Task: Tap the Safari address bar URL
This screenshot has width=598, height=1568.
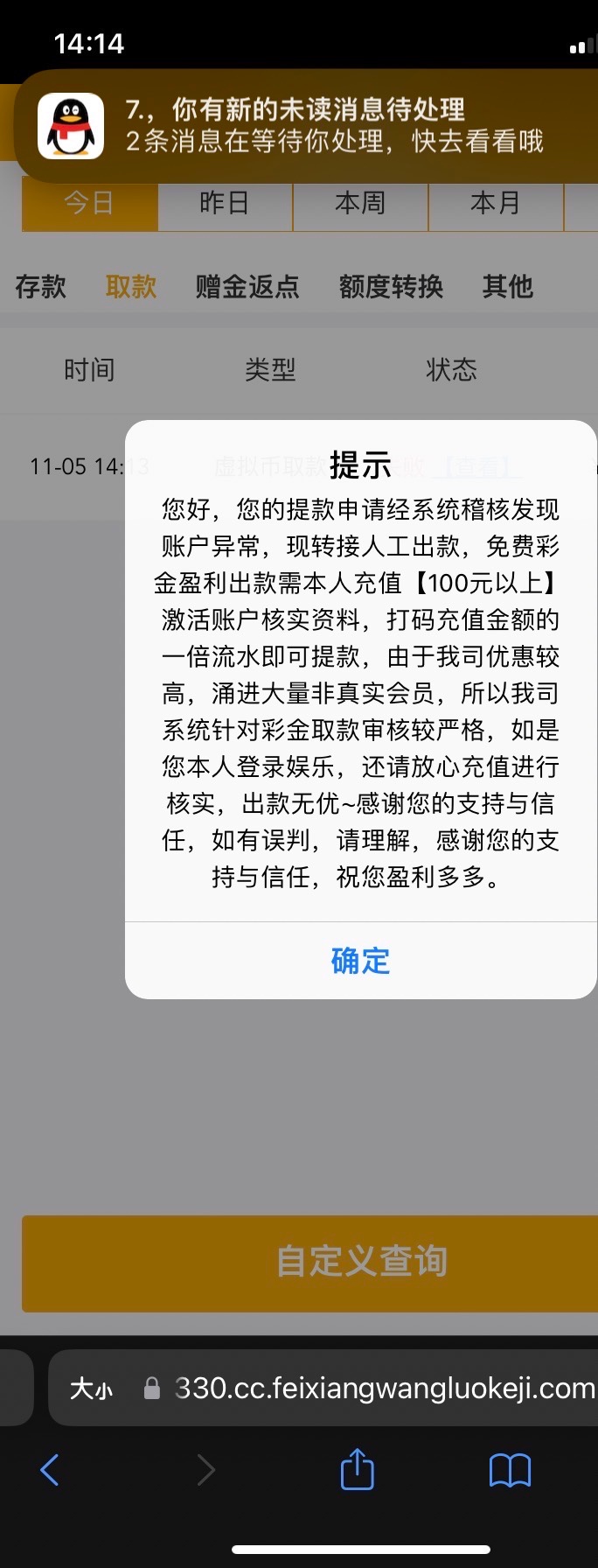Action: click(x=385, y=1389)
